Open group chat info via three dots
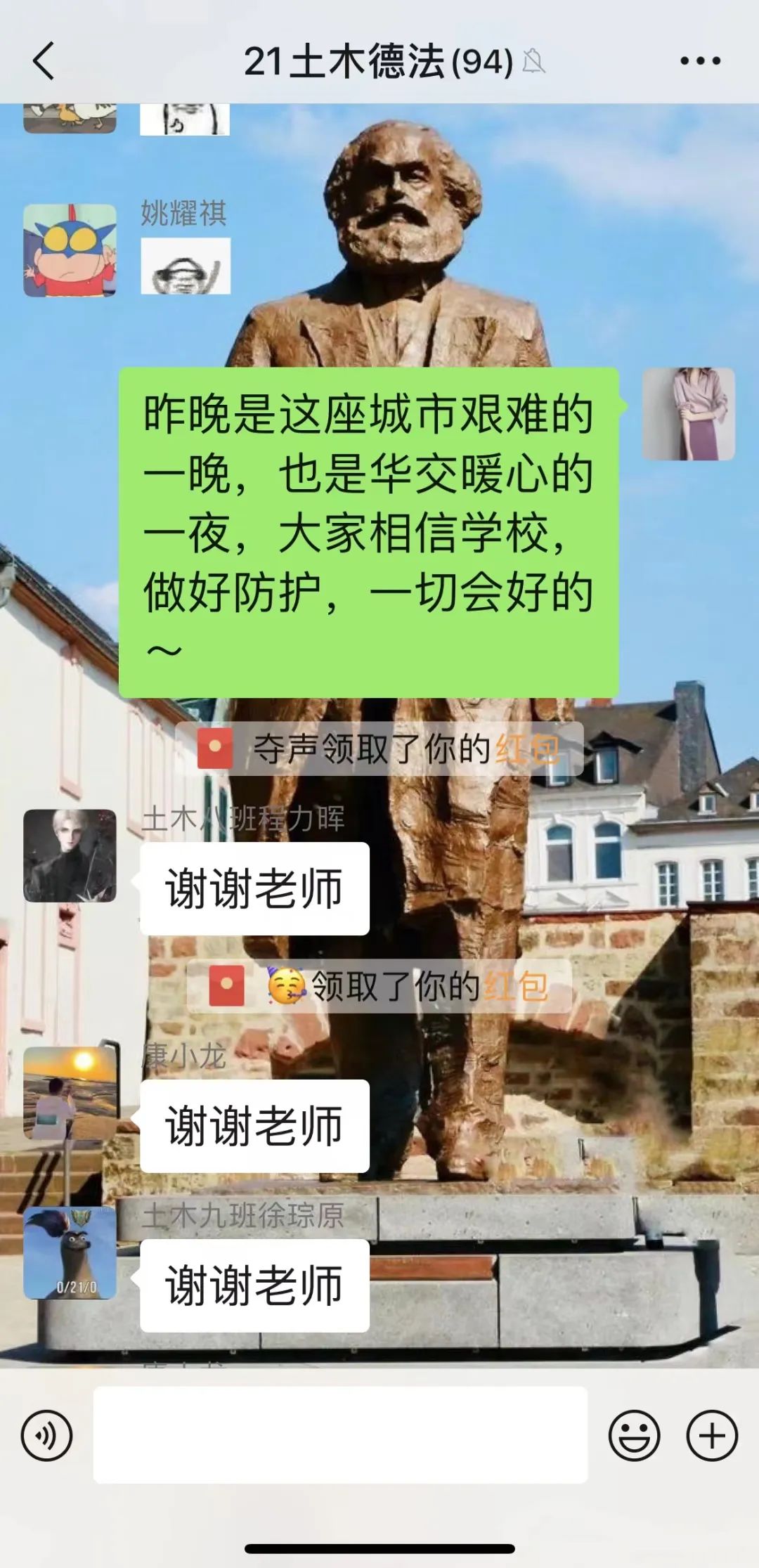 point(700,61)
